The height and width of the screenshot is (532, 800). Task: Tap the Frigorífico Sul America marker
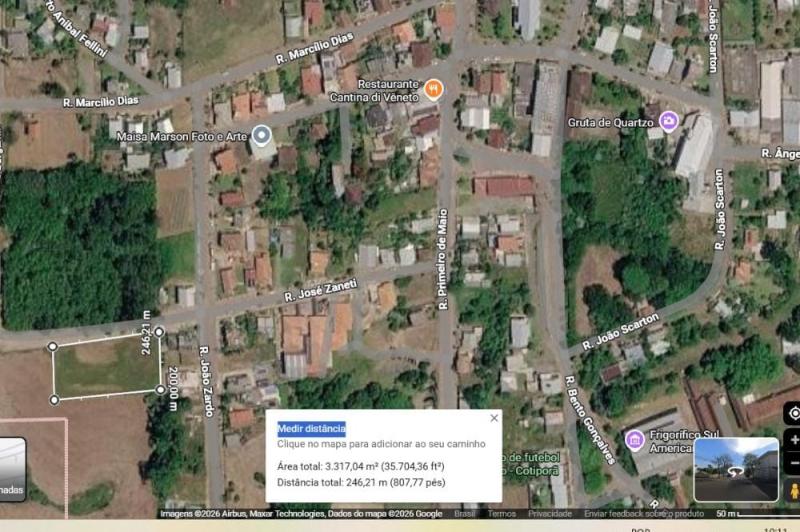coord(634,440)
